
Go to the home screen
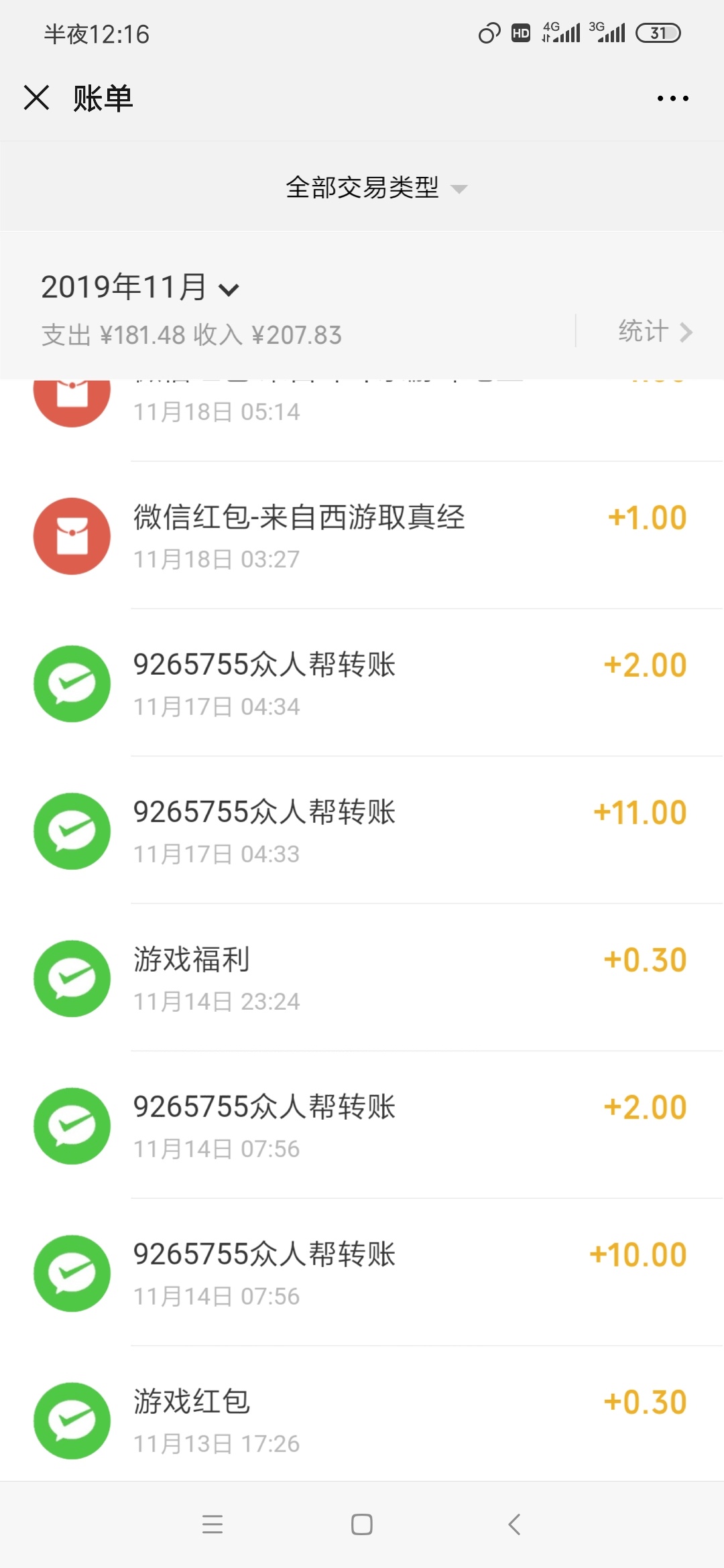pos(362,1524)
